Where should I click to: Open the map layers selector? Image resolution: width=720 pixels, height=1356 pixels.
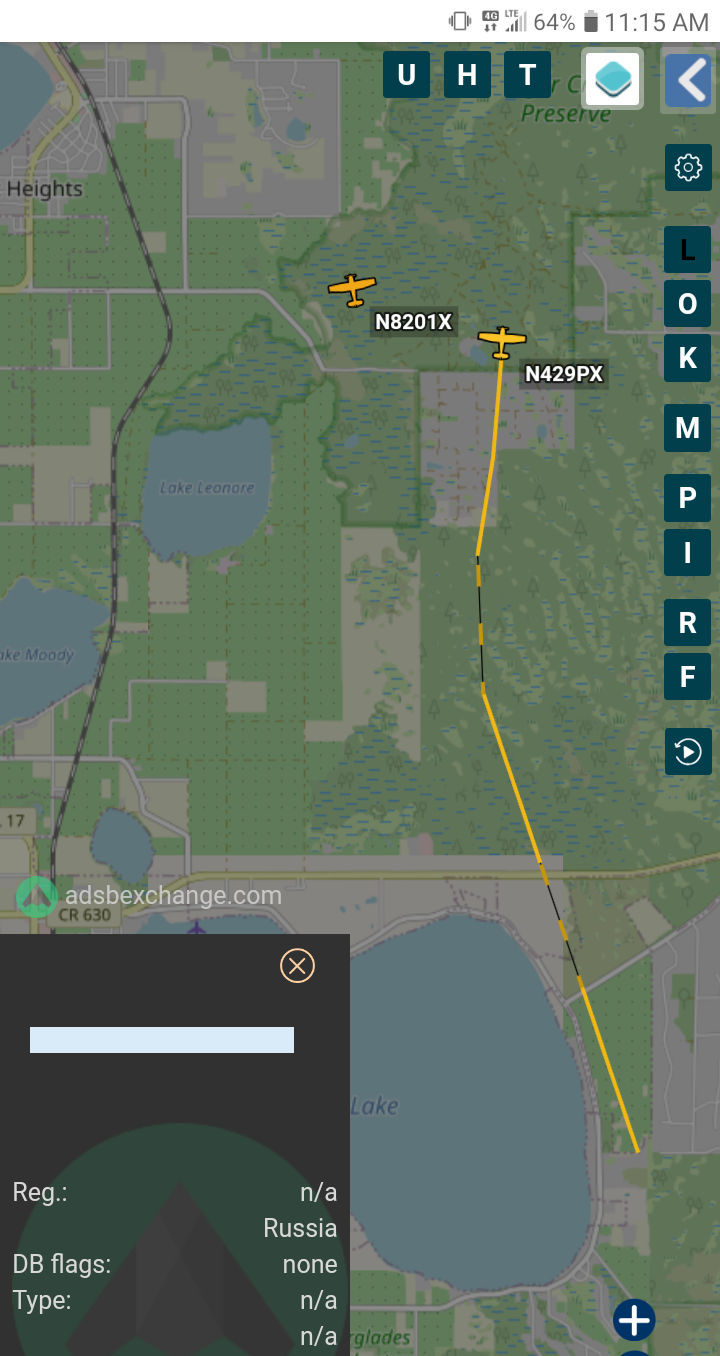tap(613, 77)
